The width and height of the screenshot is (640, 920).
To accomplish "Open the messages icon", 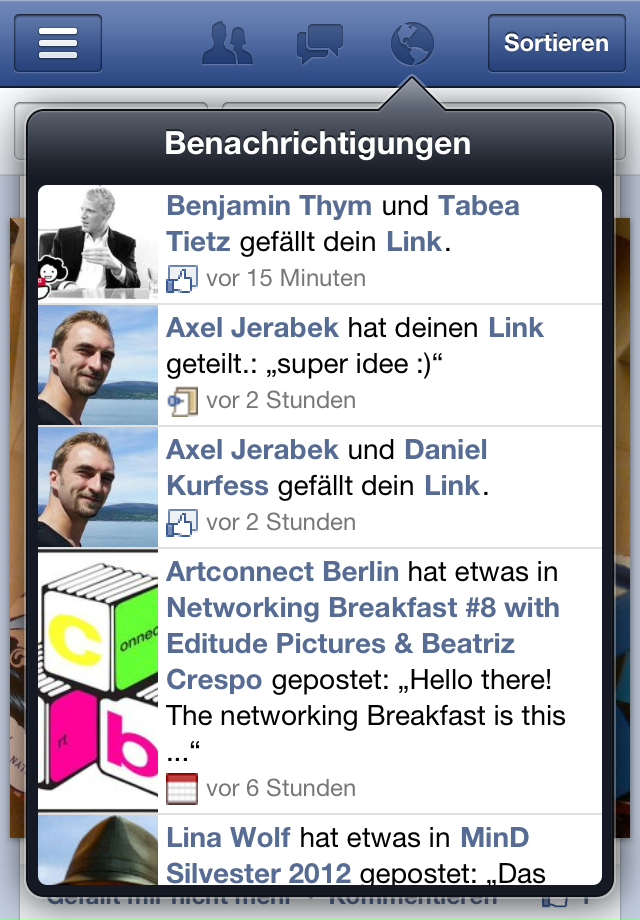I will click(319, 44).
